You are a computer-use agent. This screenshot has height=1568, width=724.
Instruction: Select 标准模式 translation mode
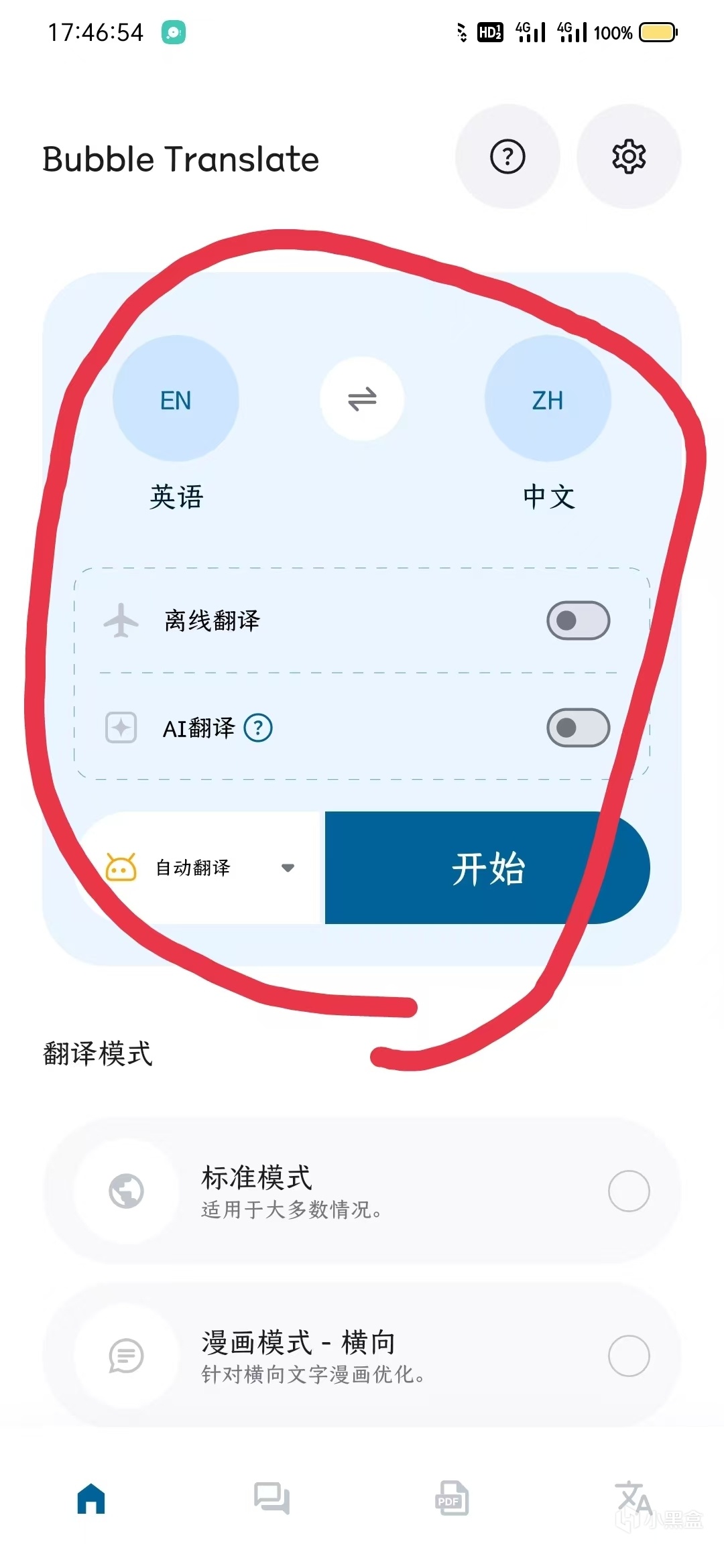tap(362, 1191)
